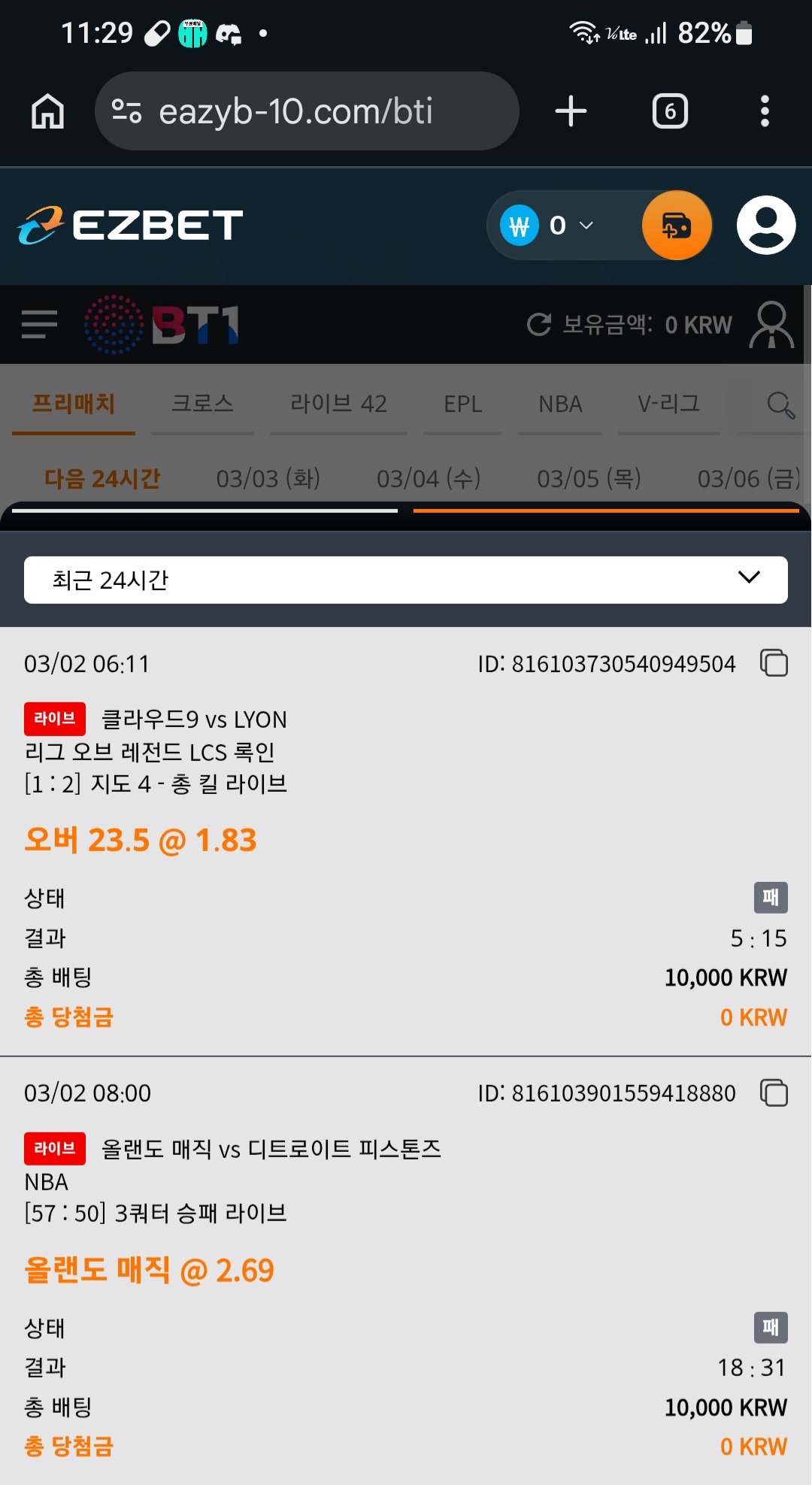The image size is (812, 1485).
Task: Open the sports search magnifier
Action: pos(780,405)
